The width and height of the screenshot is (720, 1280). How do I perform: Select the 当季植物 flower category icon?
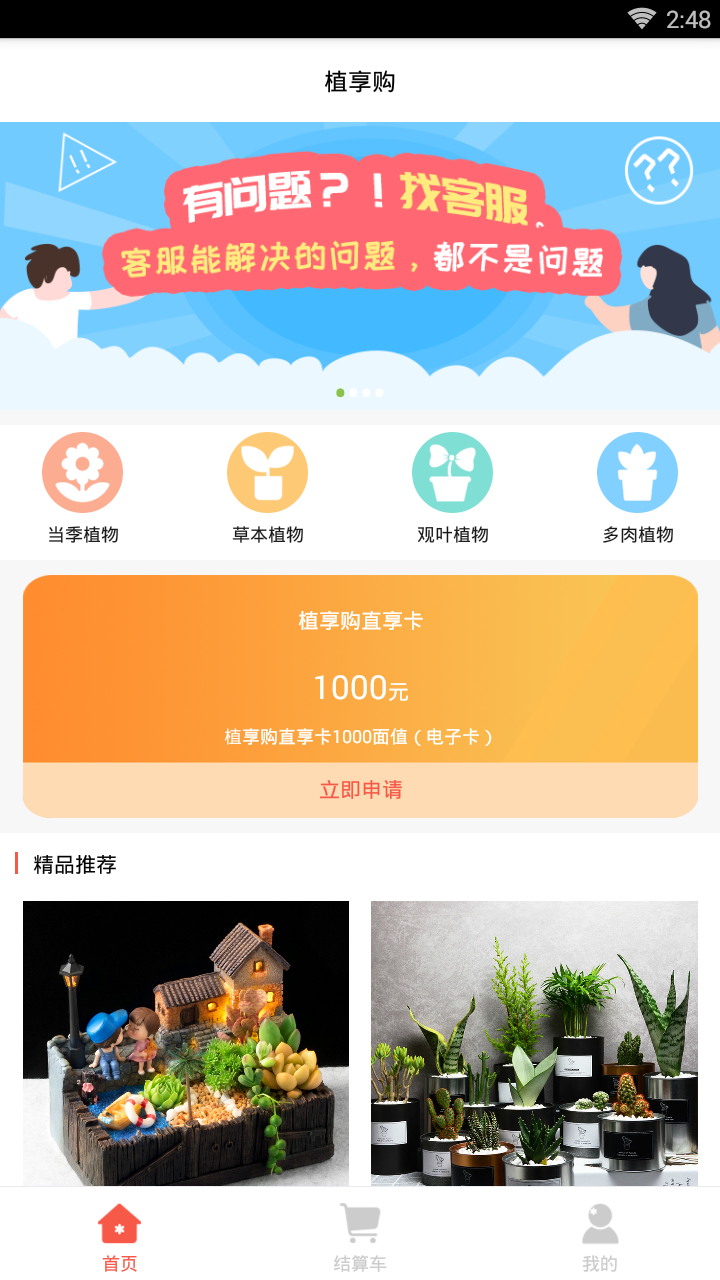tap(83, 471)
